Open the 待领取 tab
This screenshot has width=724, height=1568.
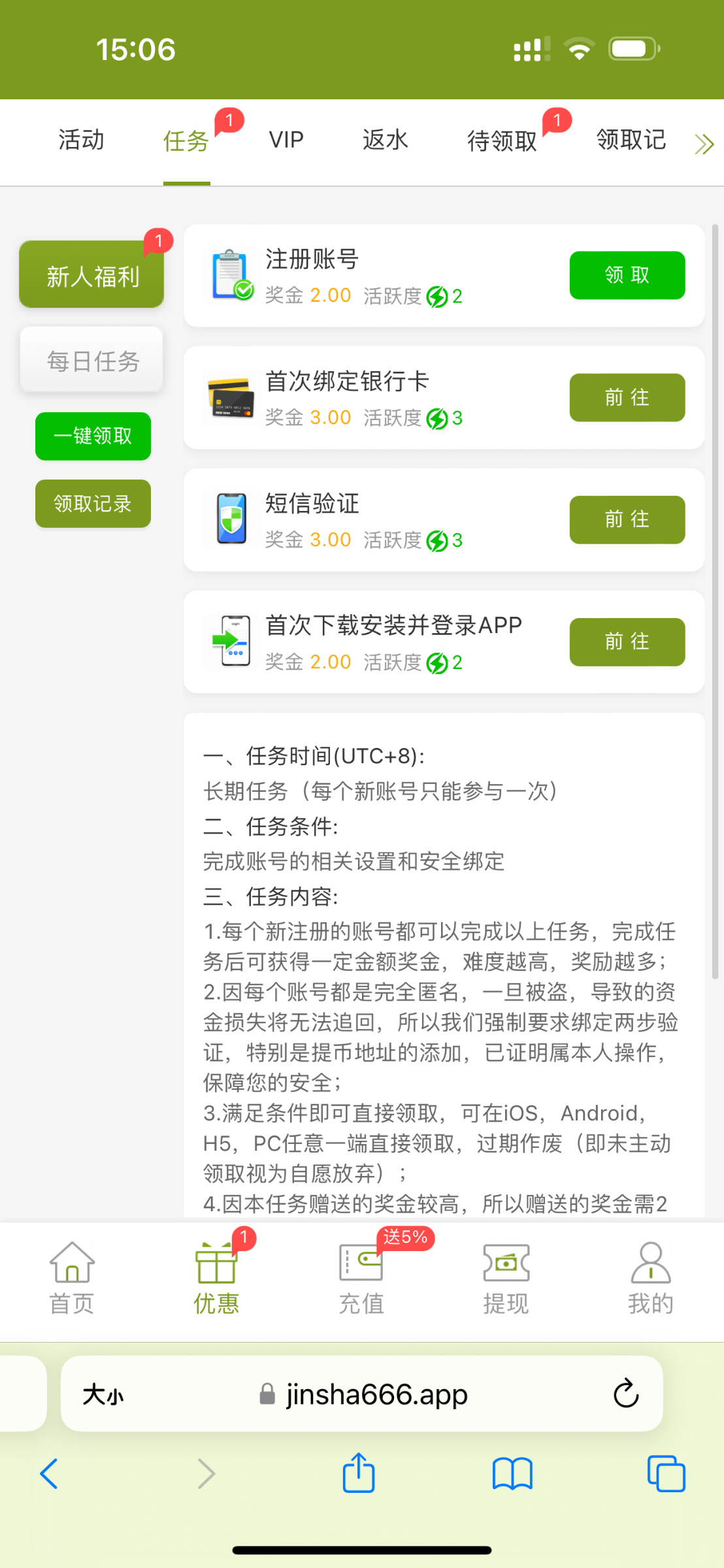(502, 140)
